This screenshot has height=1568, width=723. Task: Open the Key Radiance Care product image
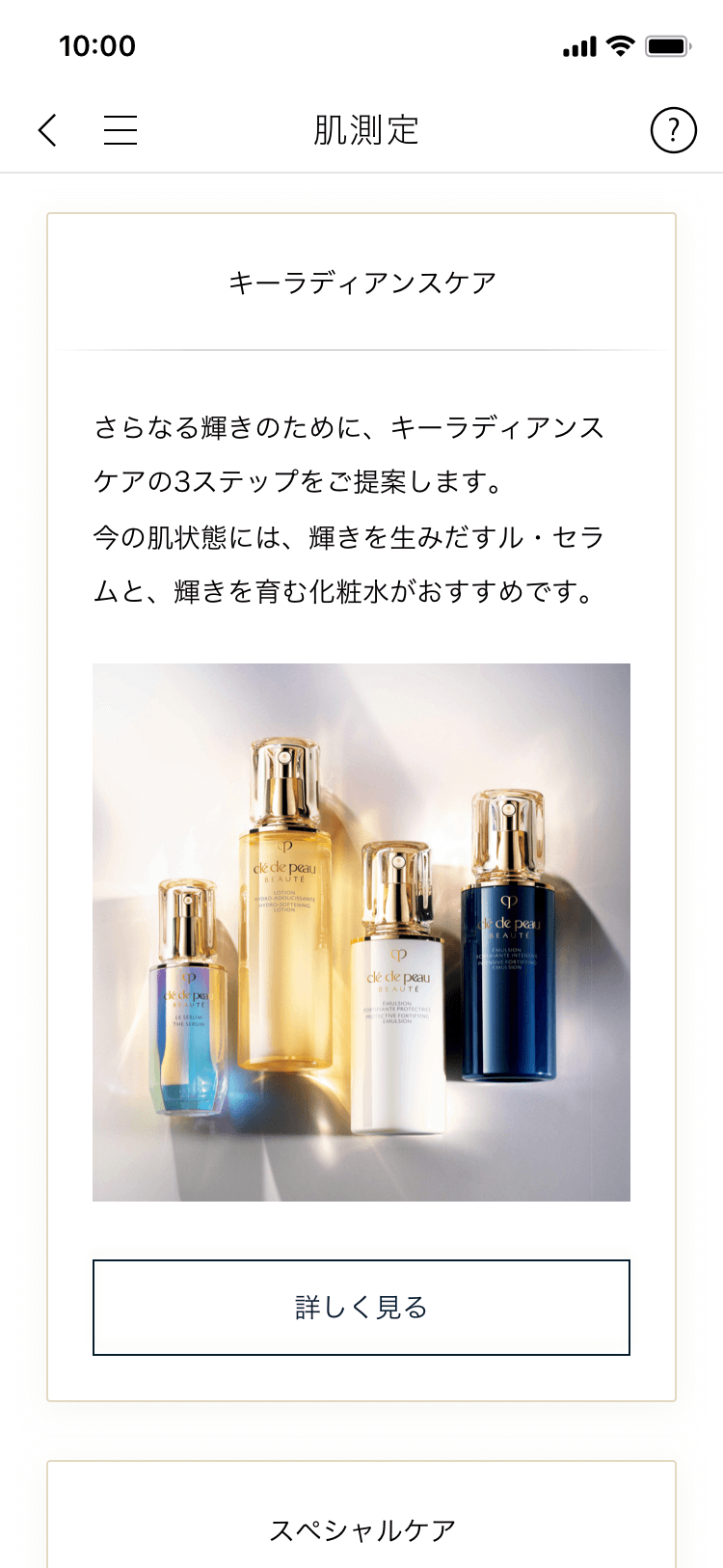pos(361,933)
